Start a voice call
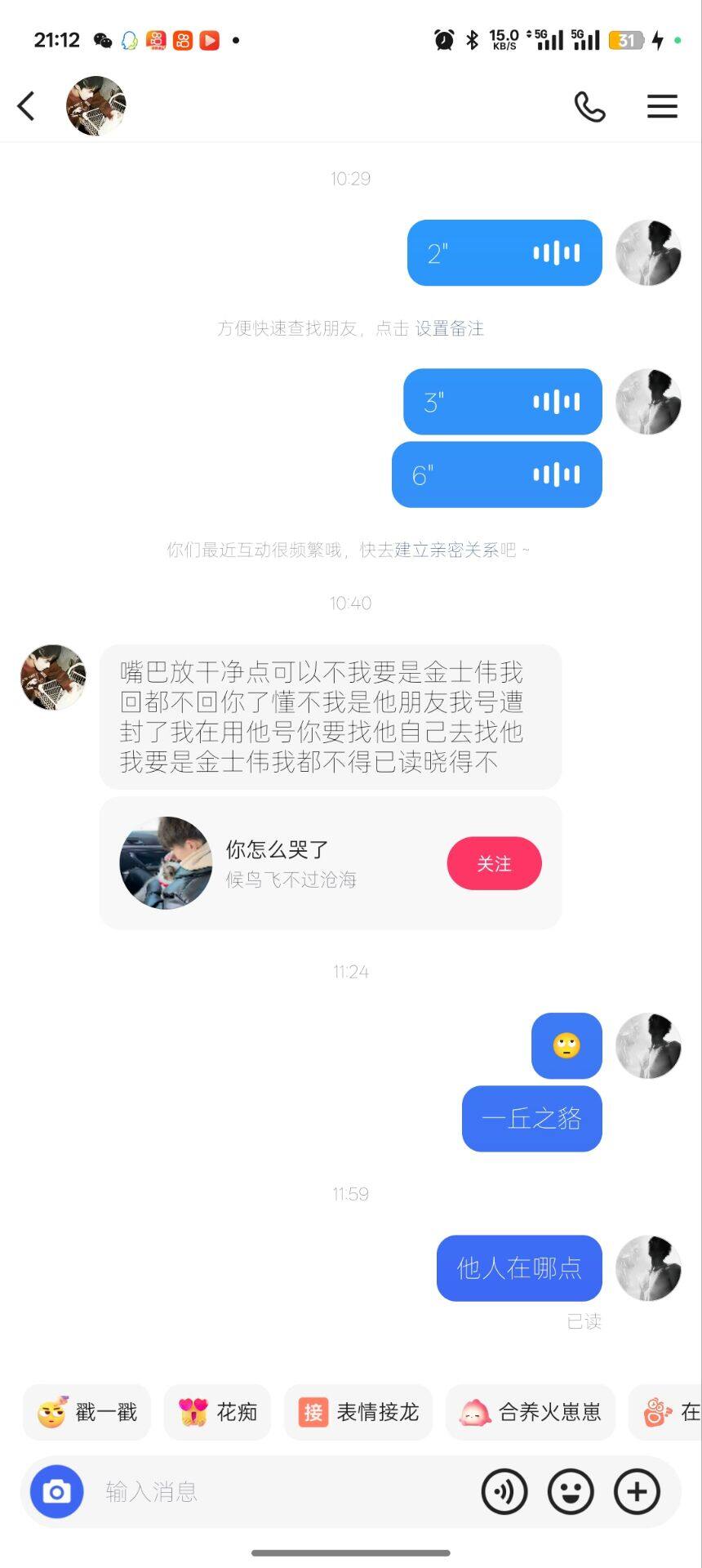The image size is (702, 1568). pyautogui.click(x=589, y=106)
